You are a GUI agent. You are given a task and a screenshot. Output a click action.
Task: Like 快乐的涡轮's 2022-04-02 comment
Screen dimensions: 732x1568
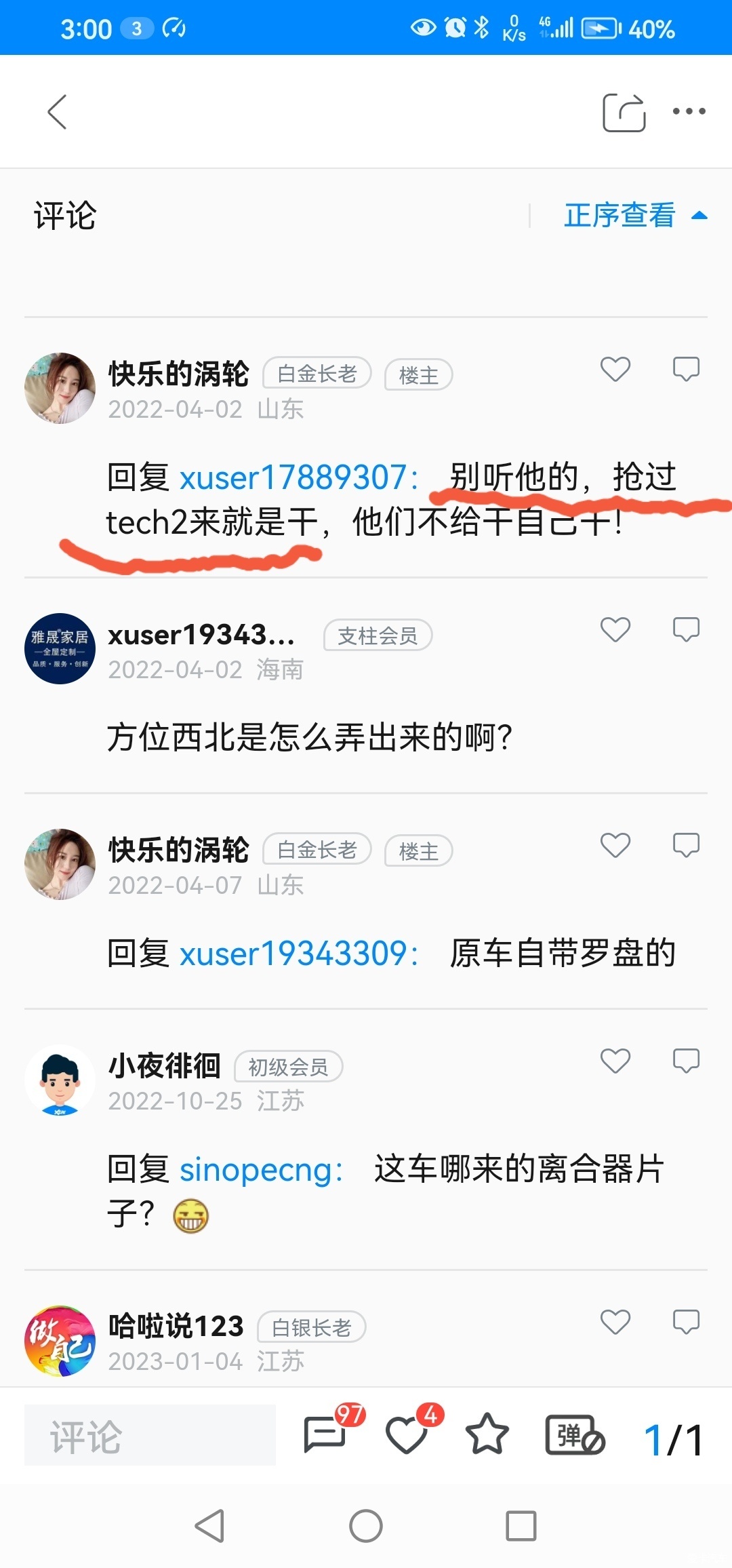615,370
